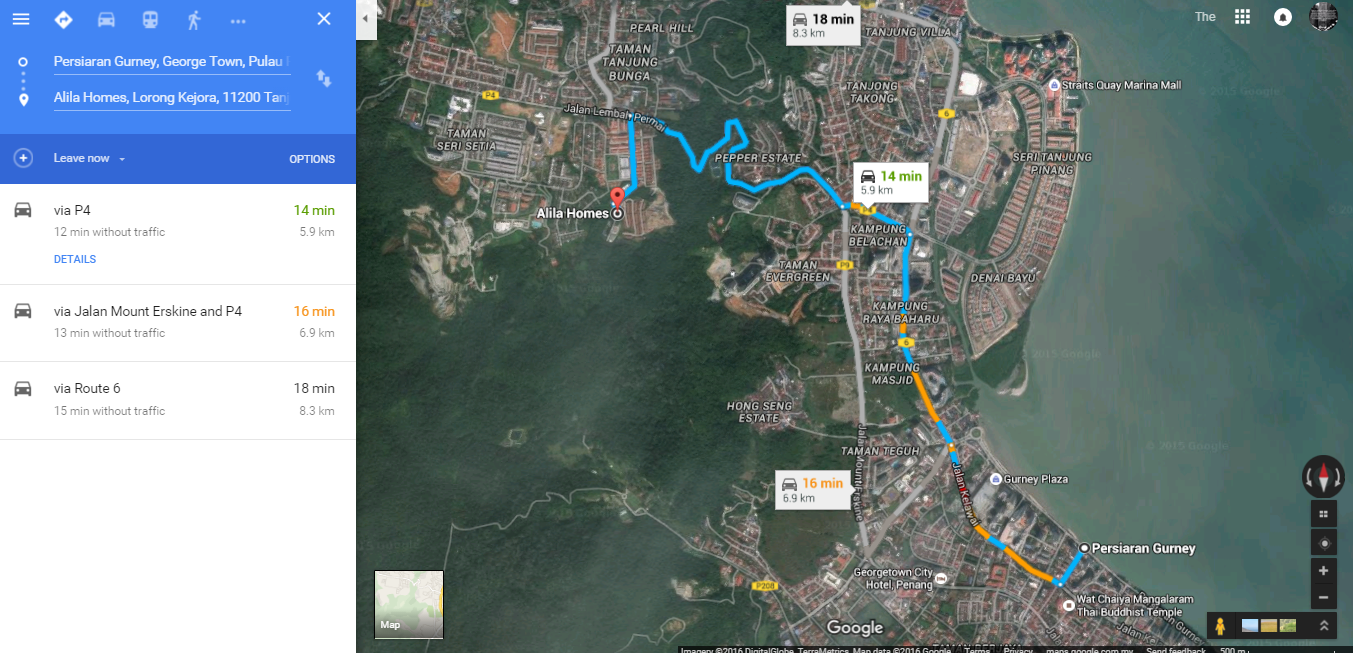Select transit travel mode
Image resolution: width=1353 pixels, height=653 pixels.
[150, 20]
